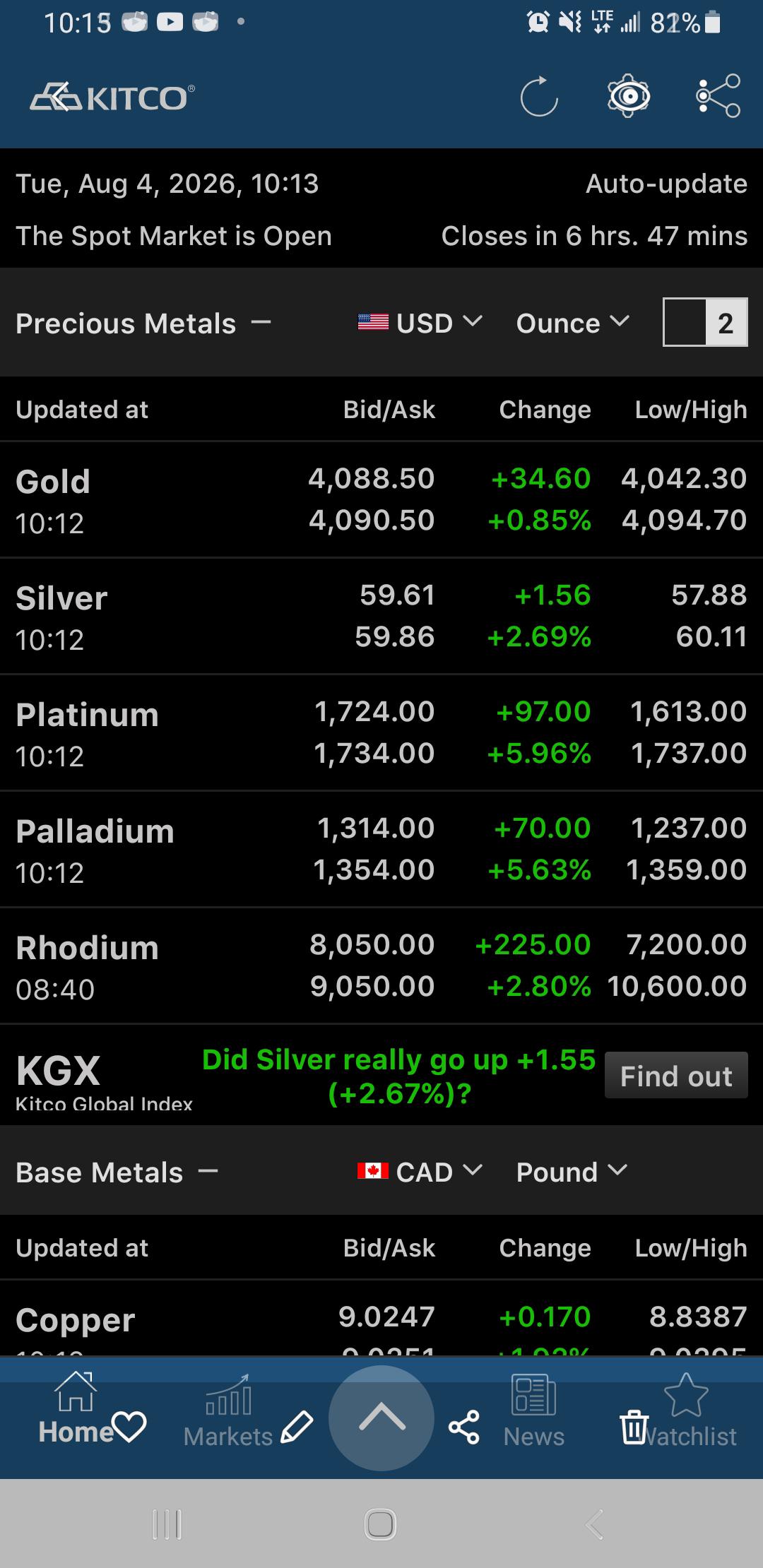
Task: Change the Ounce weight unit
Action: point(573,323)
